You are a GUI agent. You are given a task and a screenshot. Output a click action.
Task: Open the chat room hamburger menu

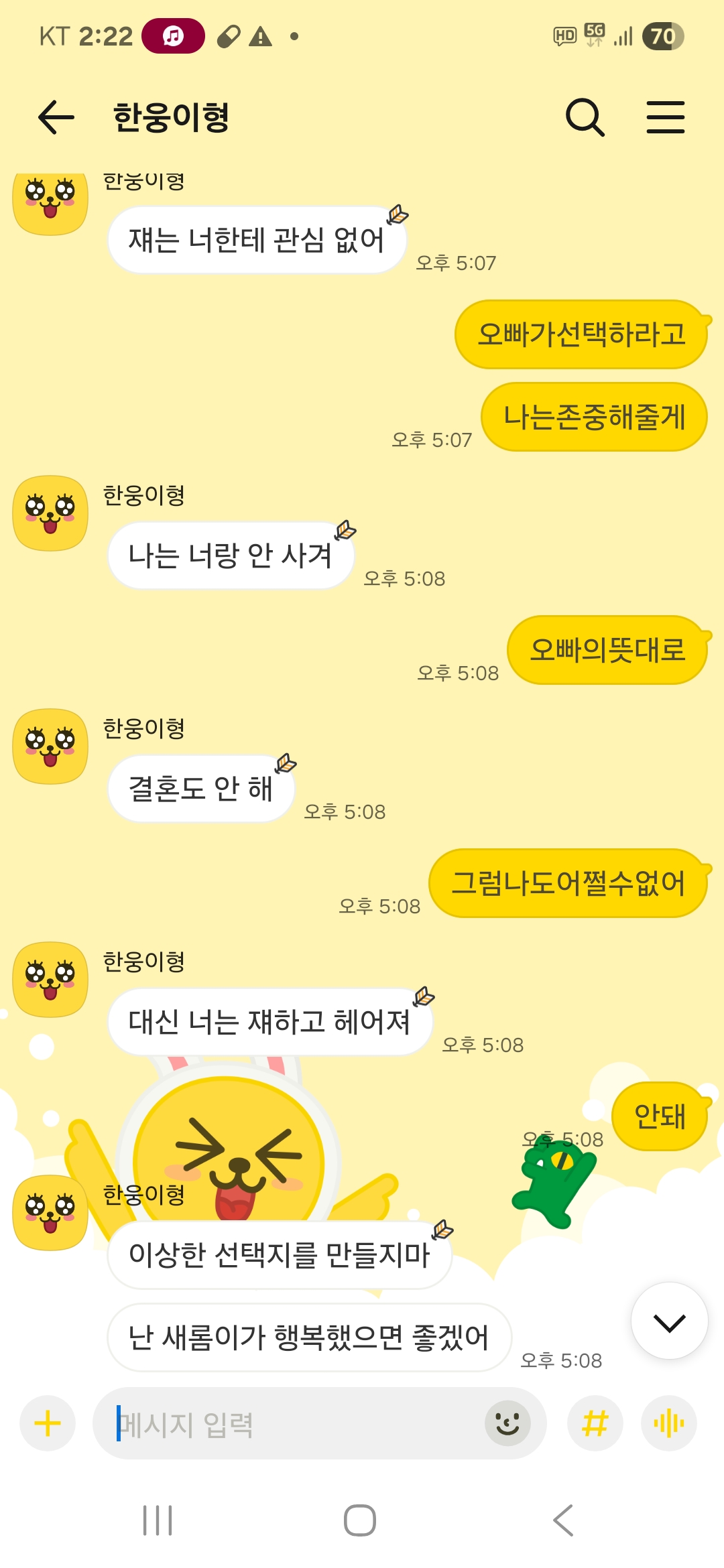[665, 117]
